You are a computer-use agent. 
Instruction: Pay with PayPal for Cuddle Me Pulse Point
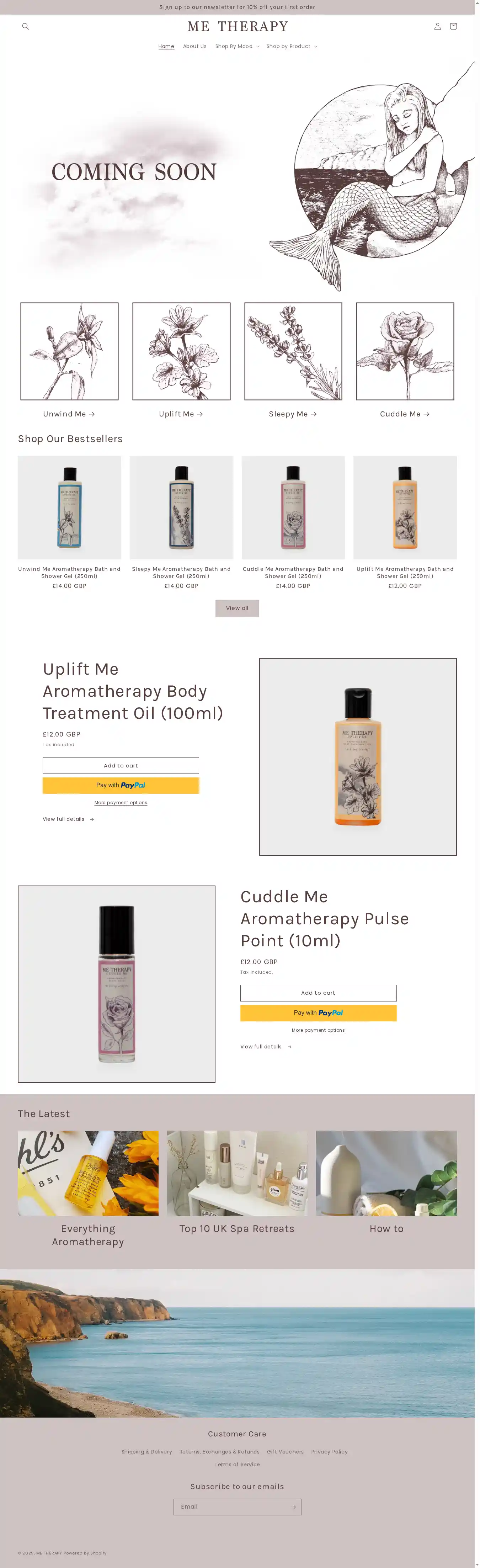click(x=318, y=1013)
